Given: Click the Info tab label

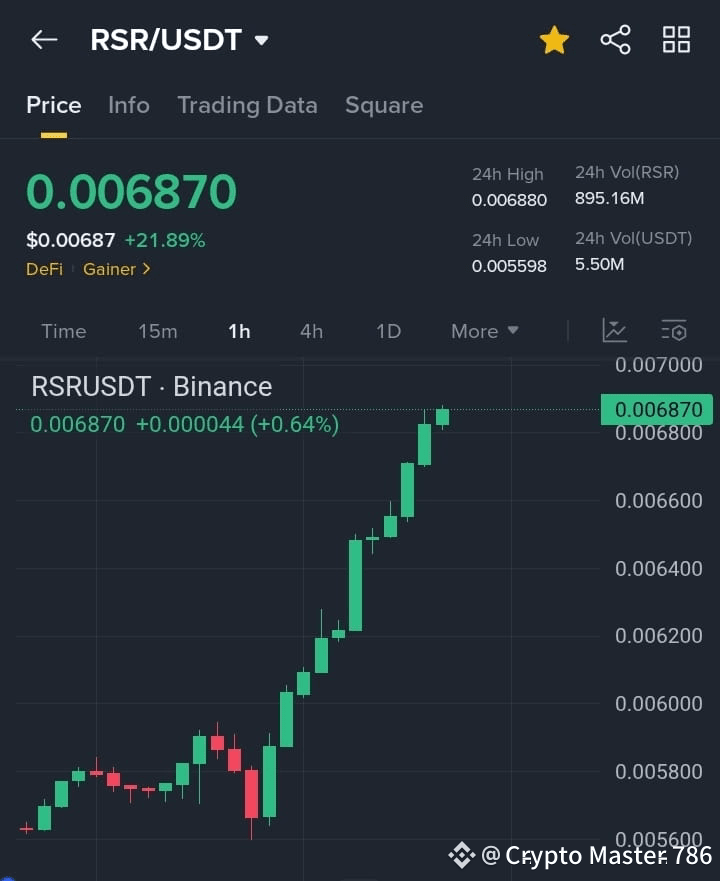Looking at the screenshot, I should 128,104.
